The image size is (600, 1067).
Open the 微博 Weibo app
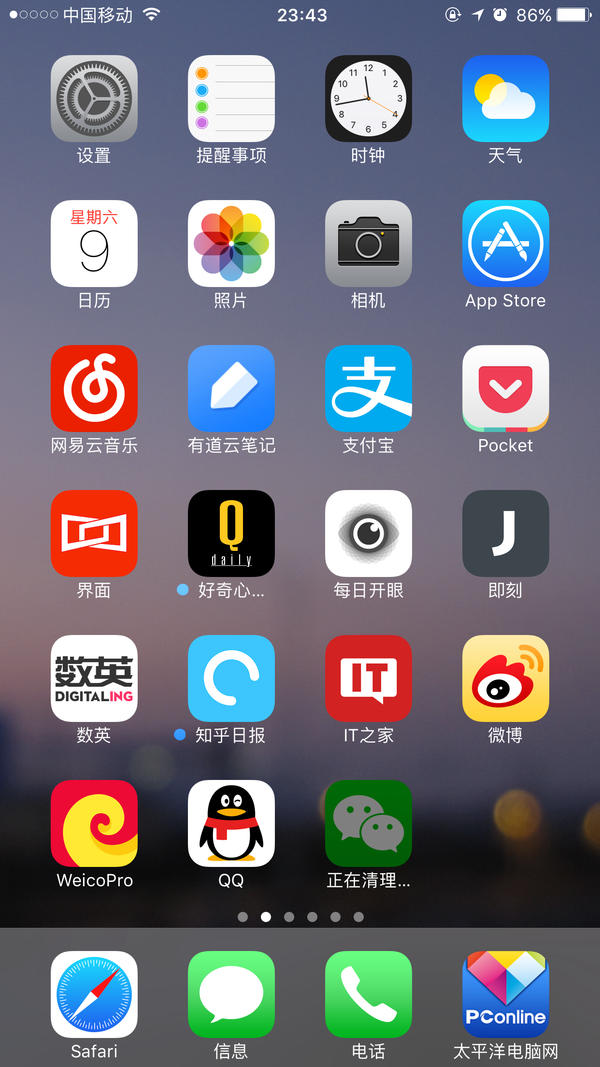tap(505, 679)
